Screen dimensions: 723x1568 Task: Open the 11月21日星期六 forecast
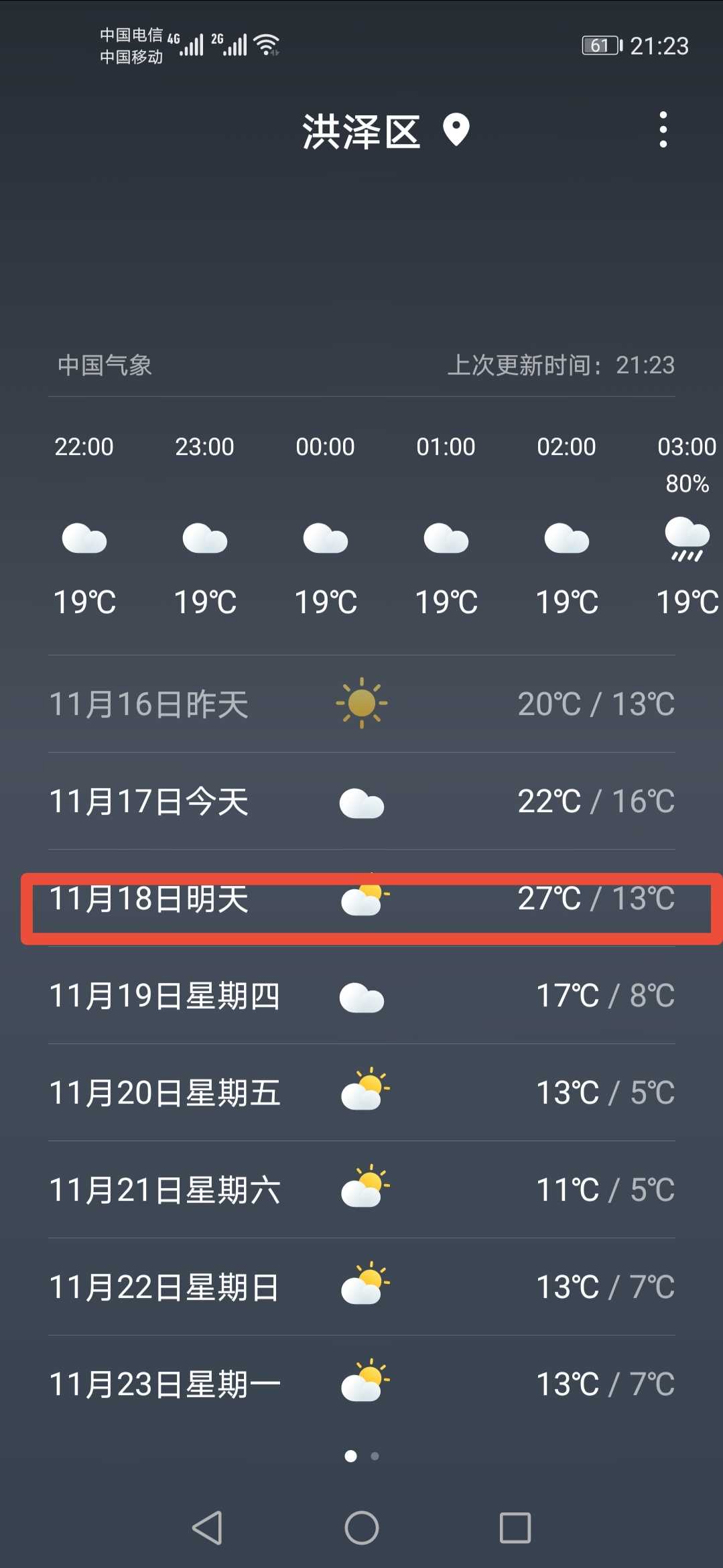point(362,1190)
